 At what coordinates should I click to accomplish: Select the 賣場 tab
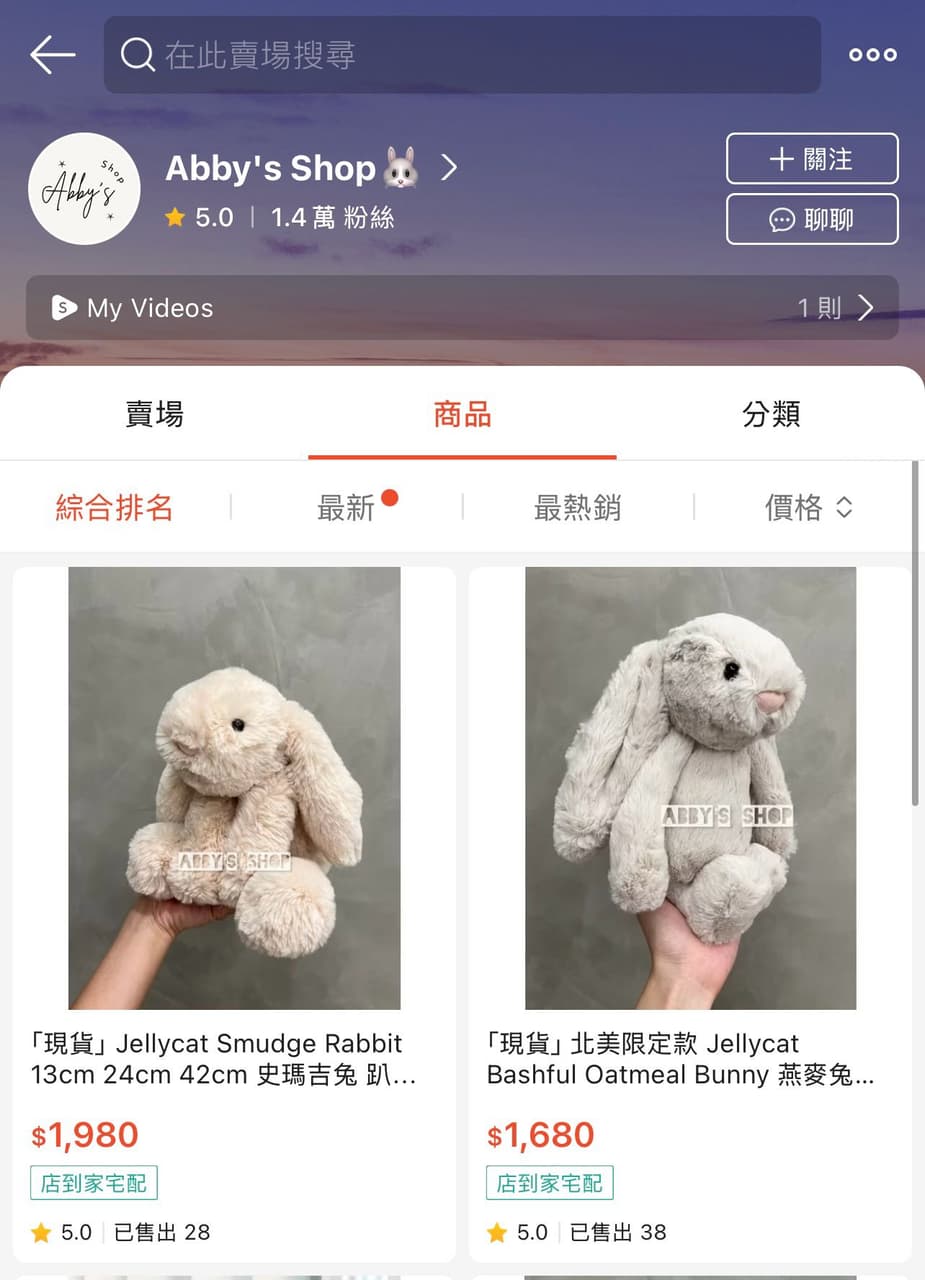click(x=154, y=414)
